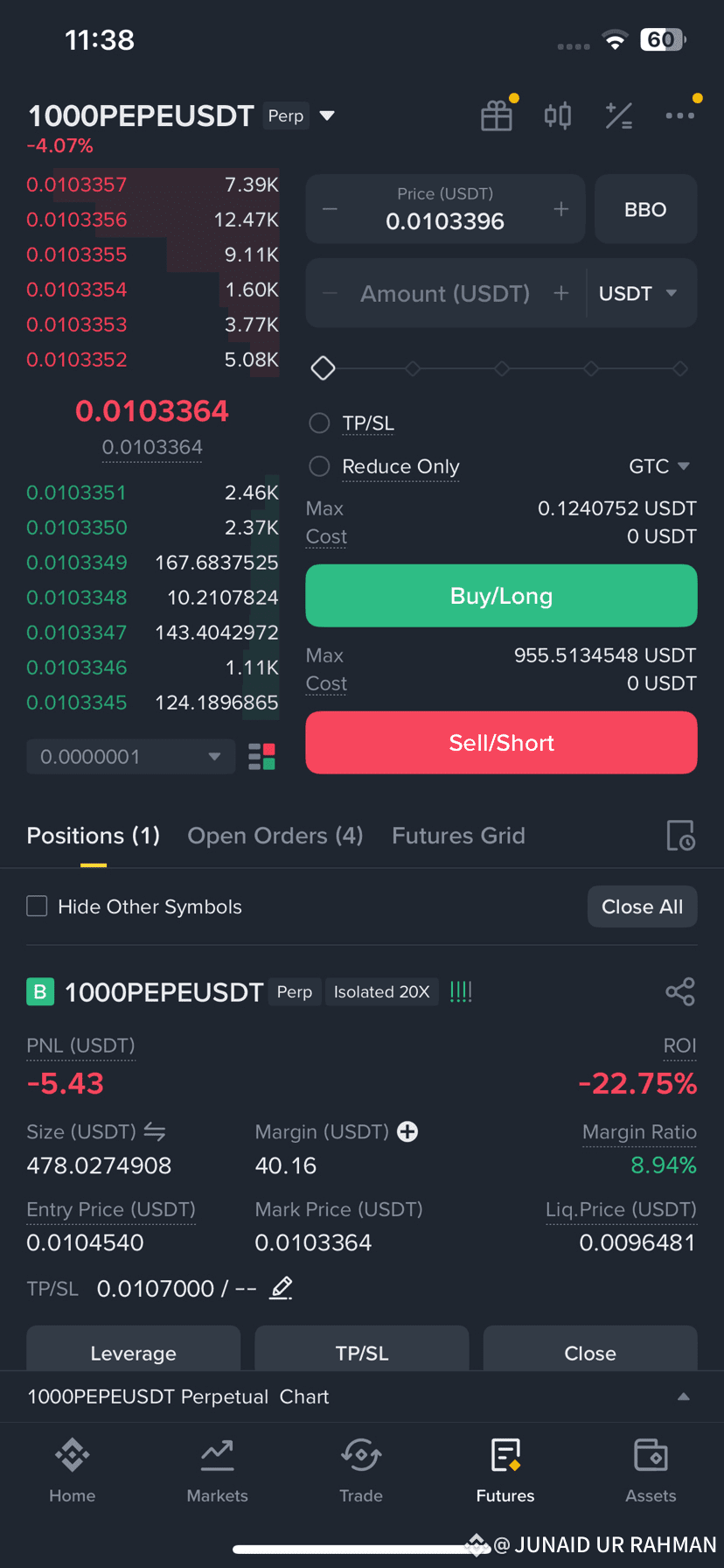724x1568 pixels.
Task: Open the candlestick chart icon
Action: pos(557,115)
